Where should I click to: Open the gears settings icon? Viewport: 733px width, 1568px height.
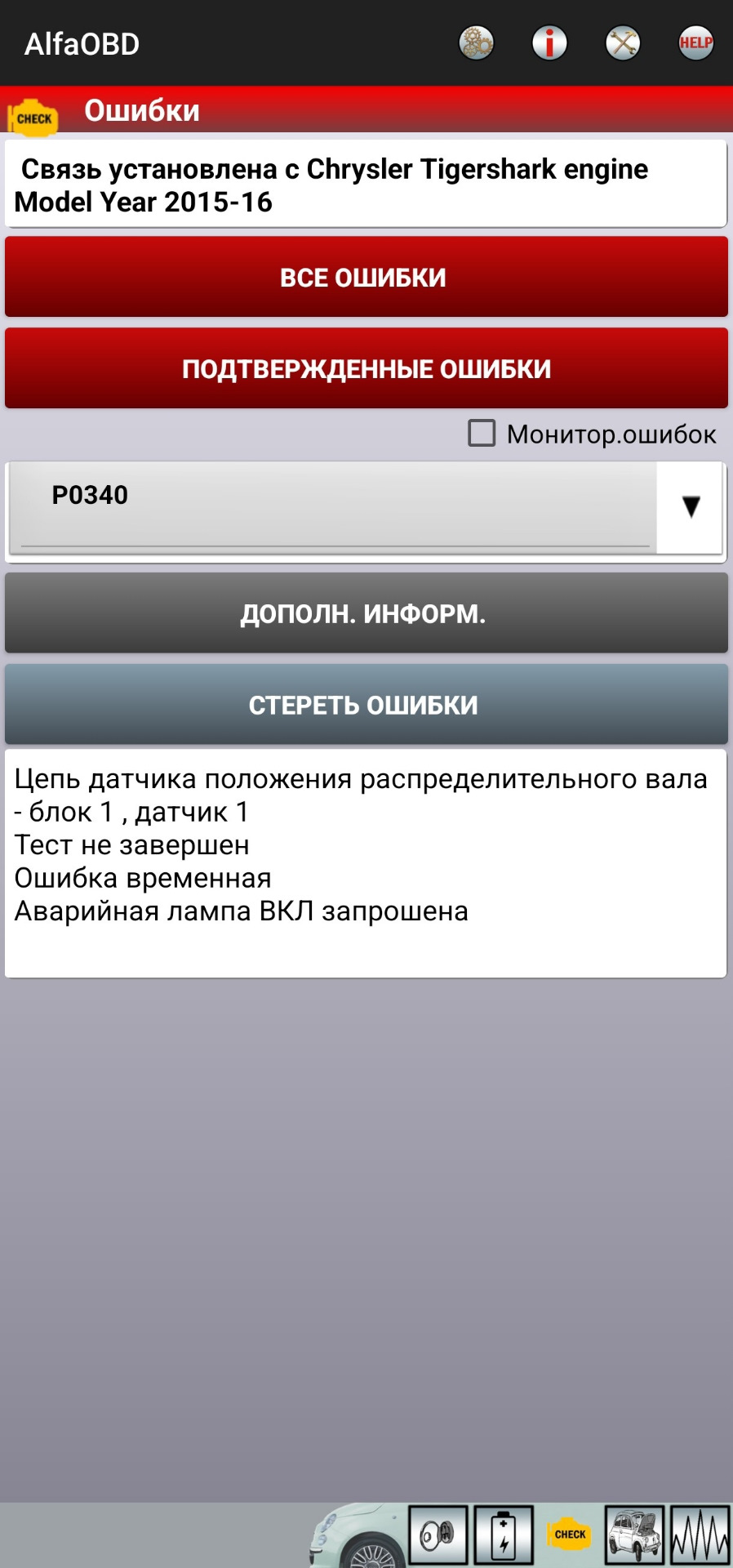click(477, 43)
